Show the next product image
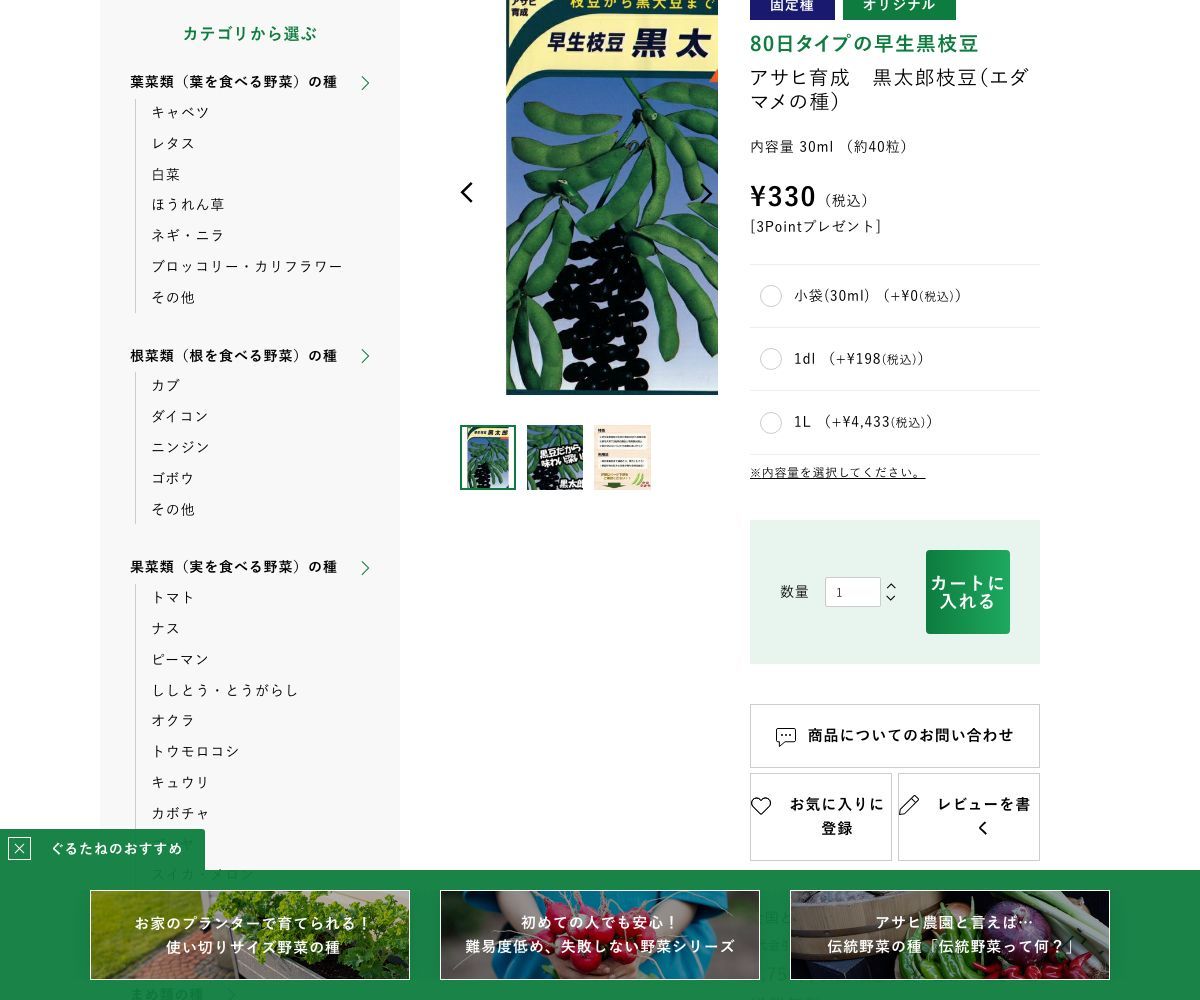This screenshot has height=1000, width=1200. 706,193
